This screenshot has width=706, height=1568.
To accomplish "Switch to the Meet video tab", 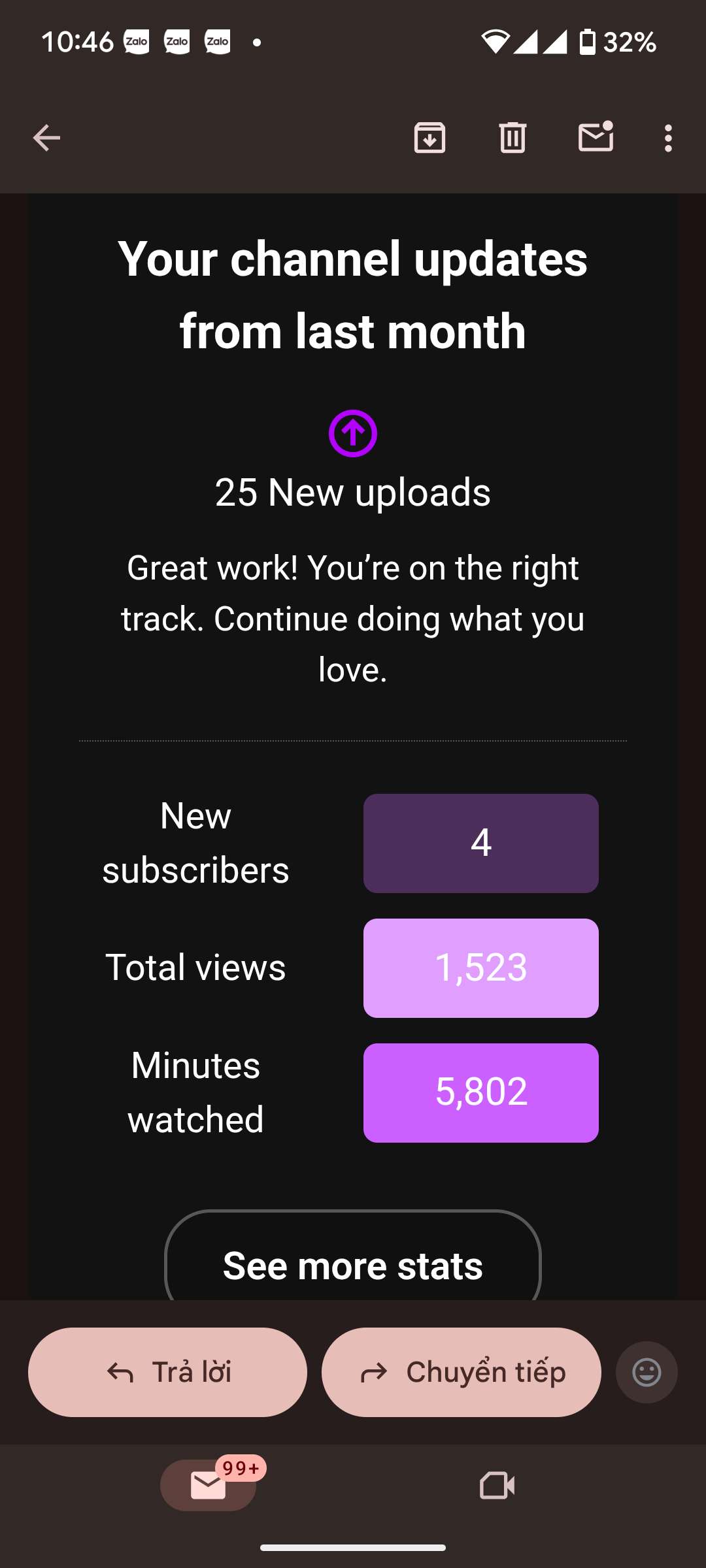I will (497, 1486).
